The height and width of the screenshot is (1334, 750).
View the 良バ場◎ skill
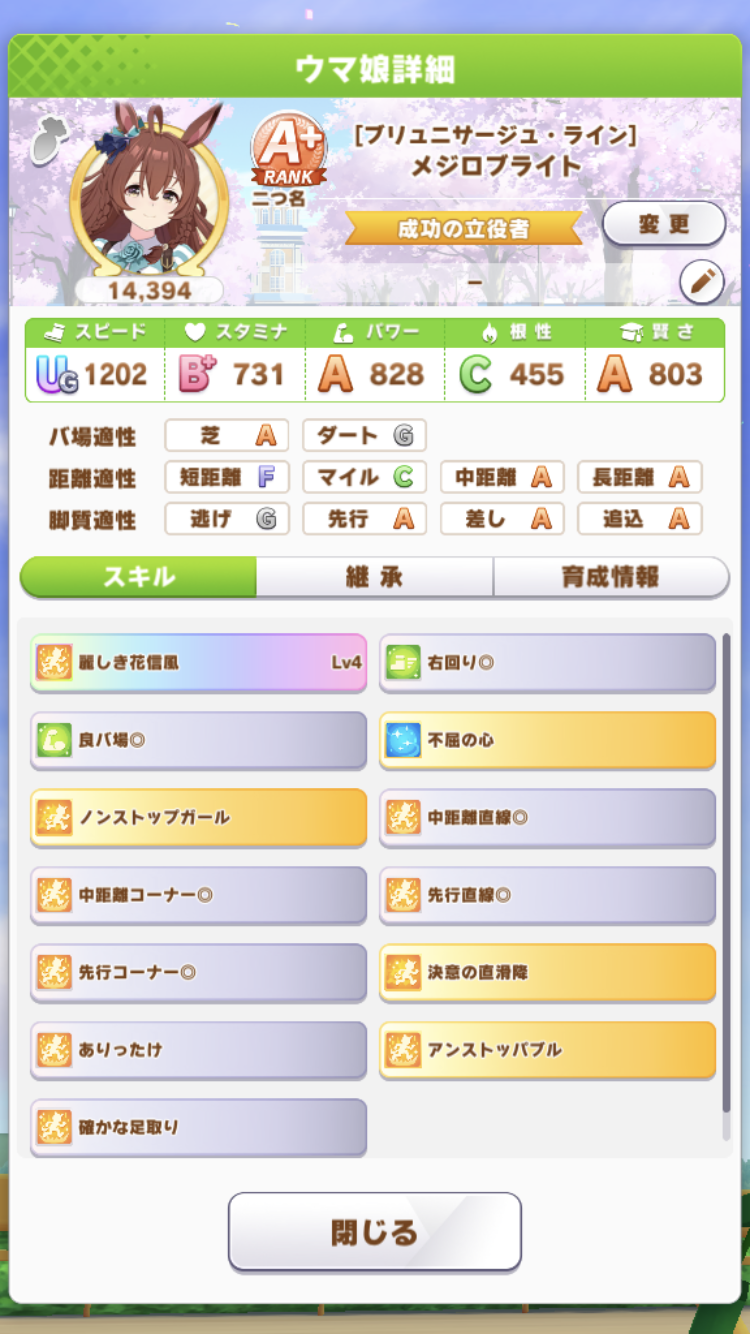[198, 740]
